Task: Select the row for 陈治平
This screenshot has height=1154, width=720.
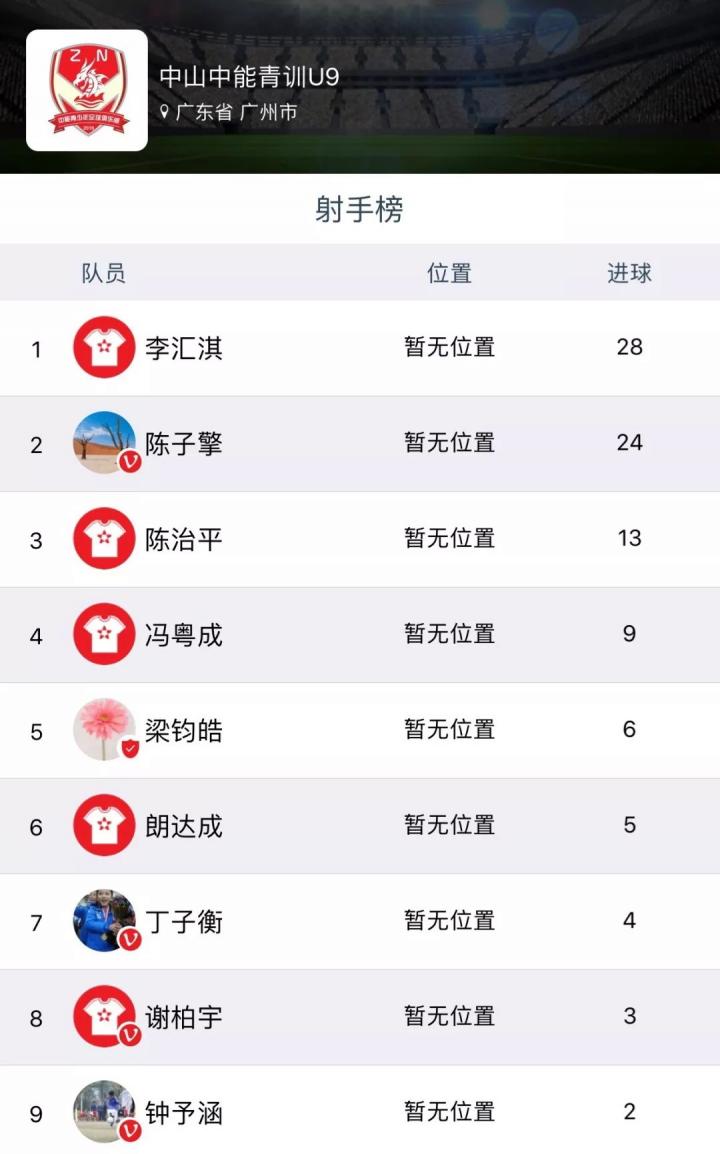Action: 184,539
